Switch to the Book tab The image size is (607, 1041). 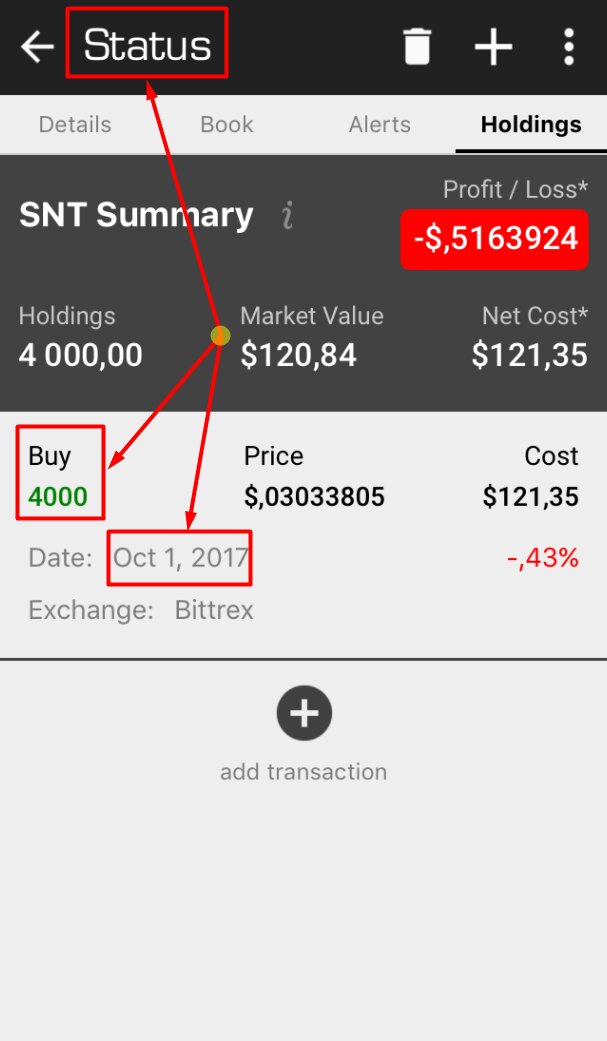[x=227, y=125]
